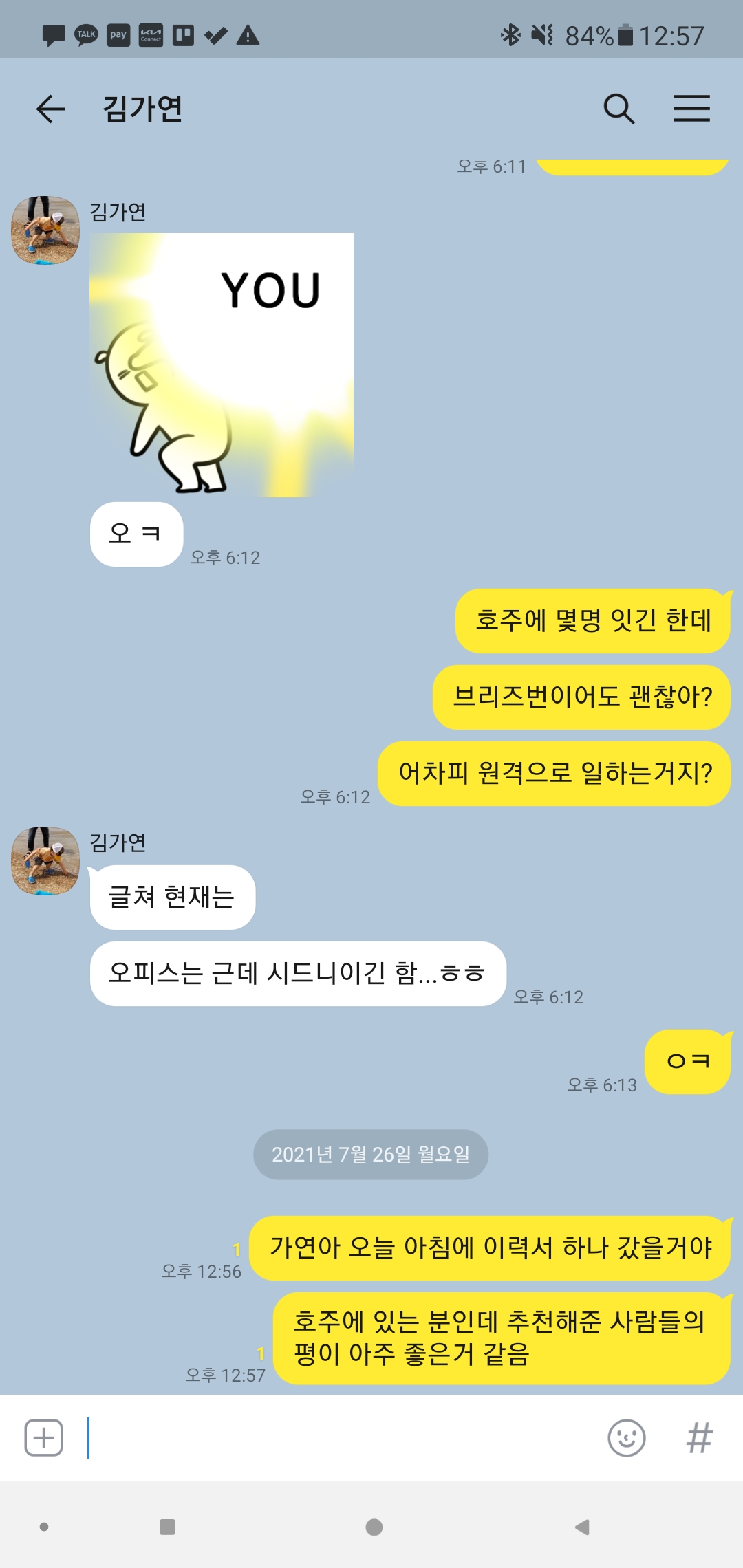Open the hashtag search button

coord(699,1437)
